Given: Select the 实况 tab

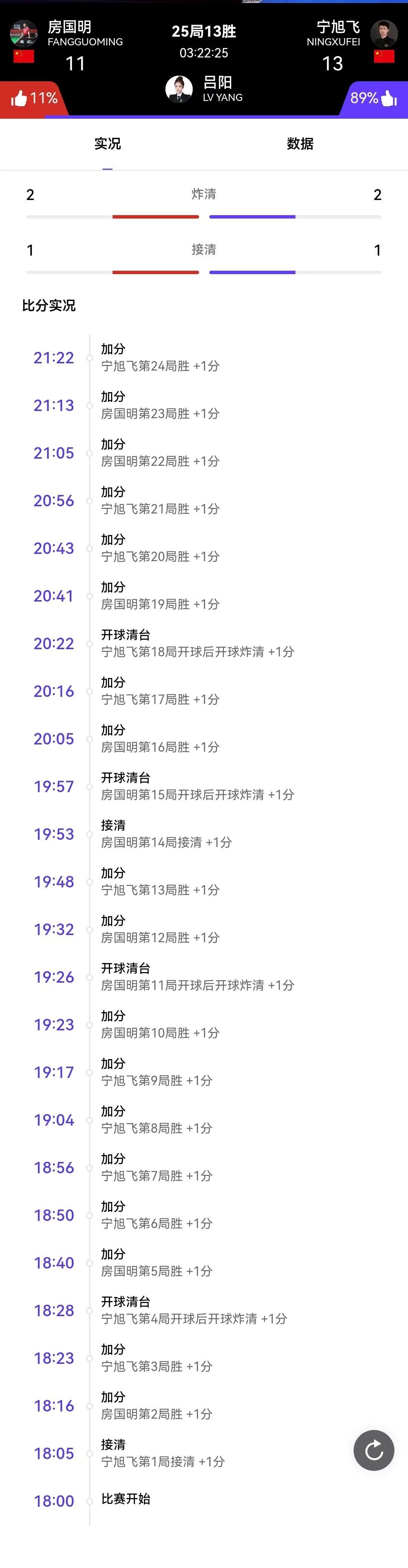Looking at the screenshot, I should pos(108,144).
